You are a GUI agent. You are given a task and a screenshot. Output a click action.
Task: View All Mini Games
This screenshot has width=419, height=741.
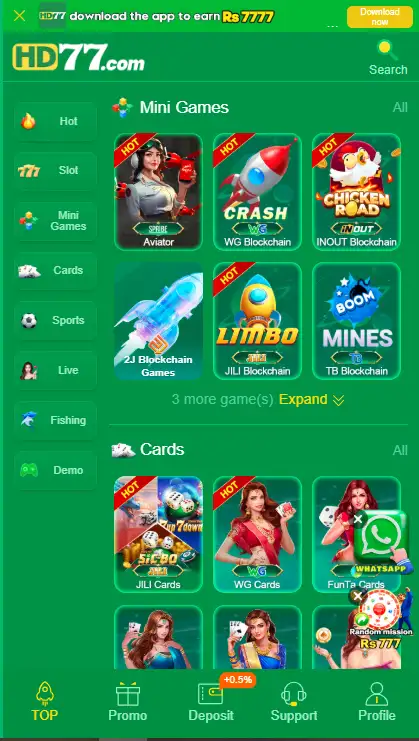tap(400, 107)
